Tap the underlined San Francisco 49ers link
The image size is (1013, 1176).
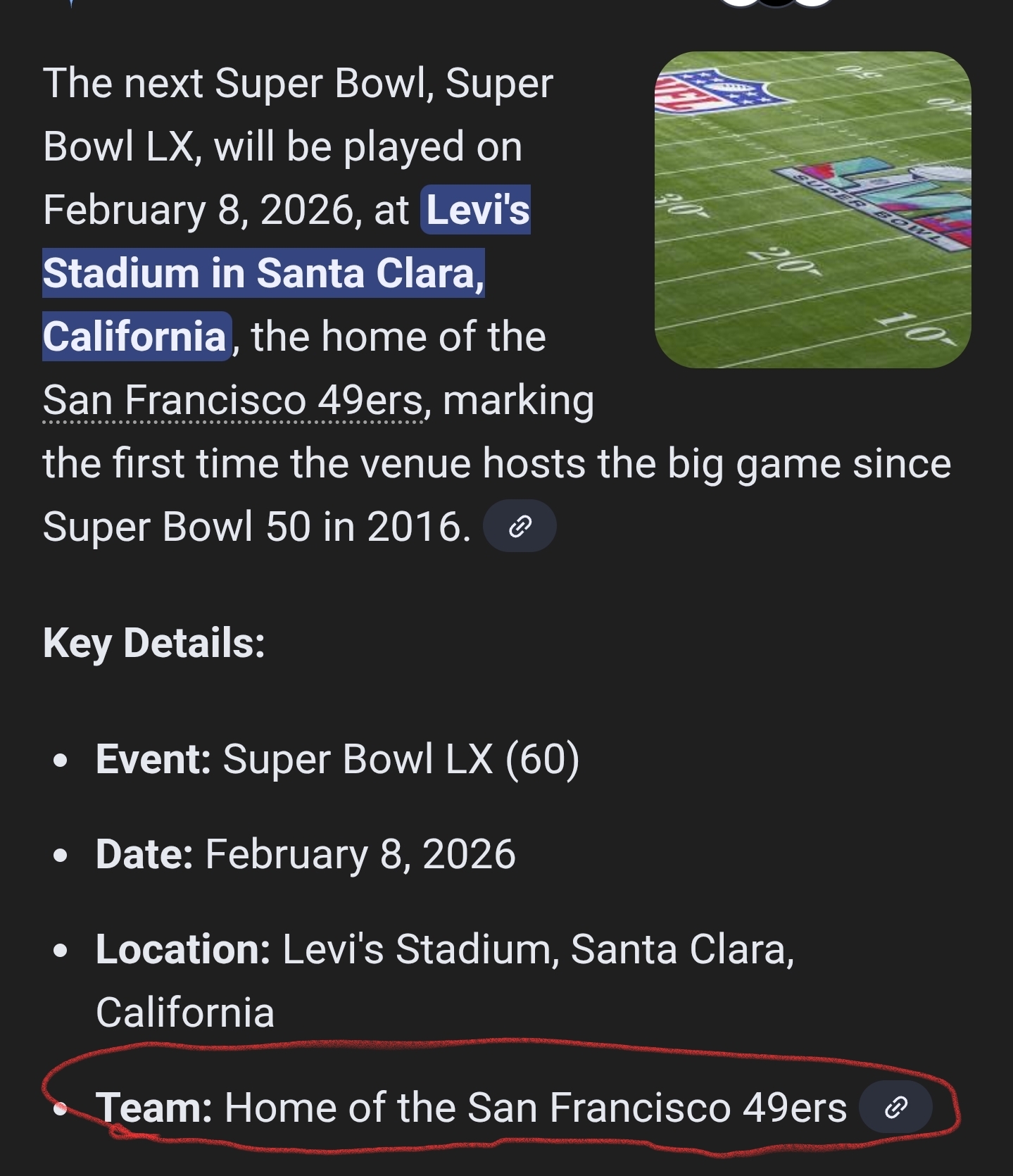click(232, 401)
